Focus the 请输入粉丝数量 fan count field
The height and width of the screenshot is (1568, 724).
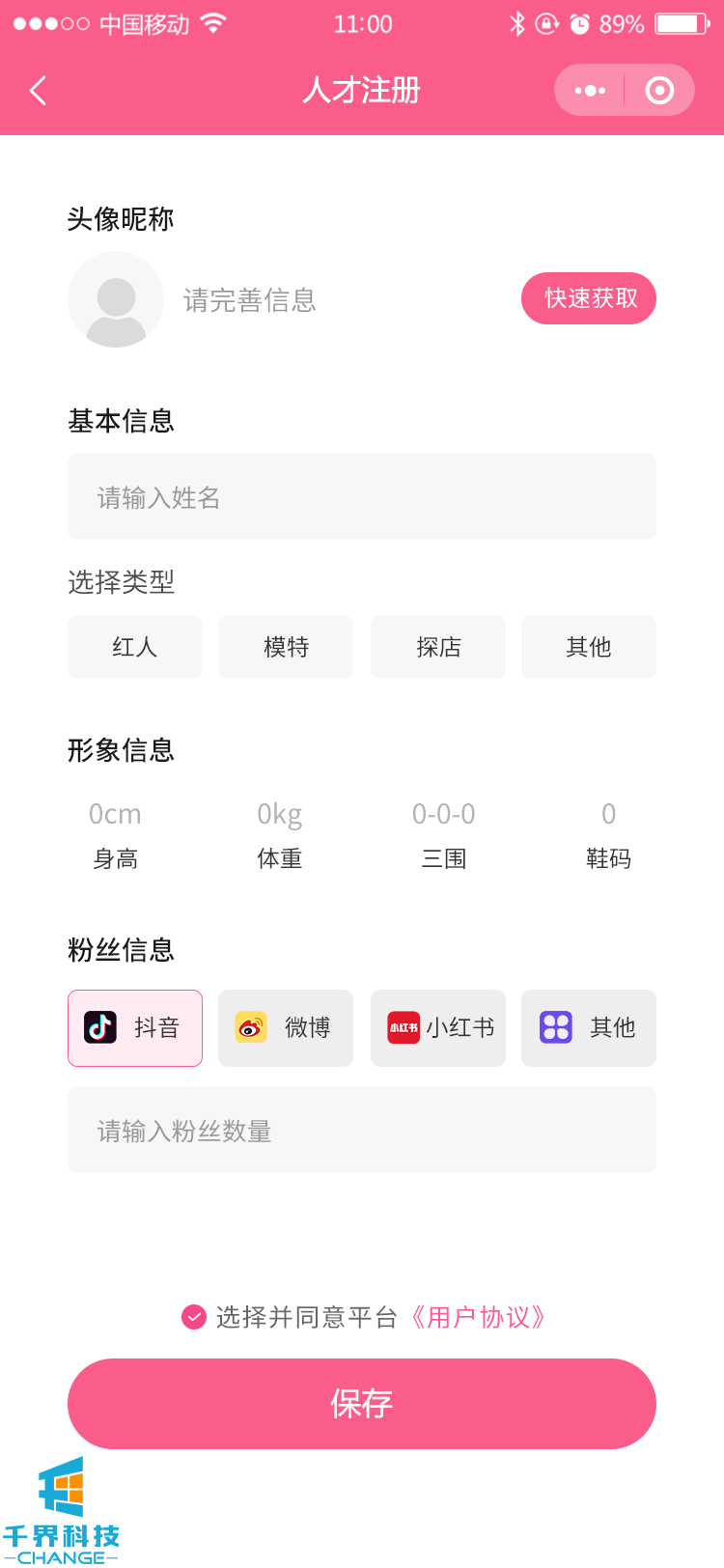362,1130
